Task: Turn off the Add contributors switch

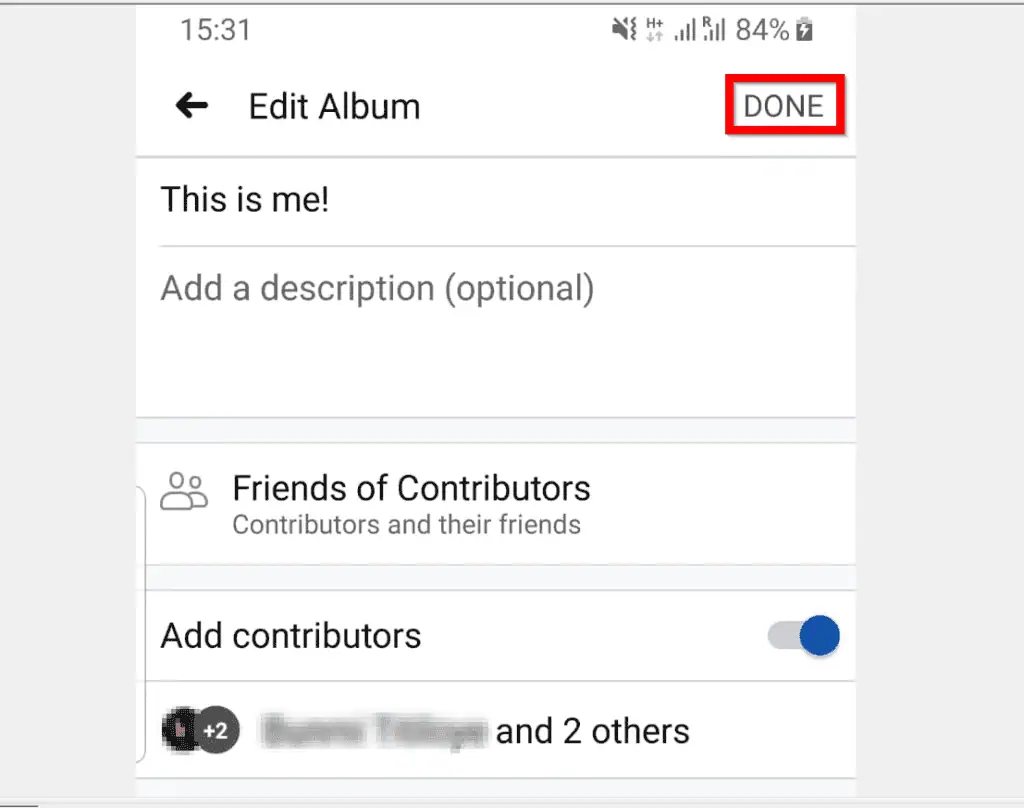Action: coord(803,636)
